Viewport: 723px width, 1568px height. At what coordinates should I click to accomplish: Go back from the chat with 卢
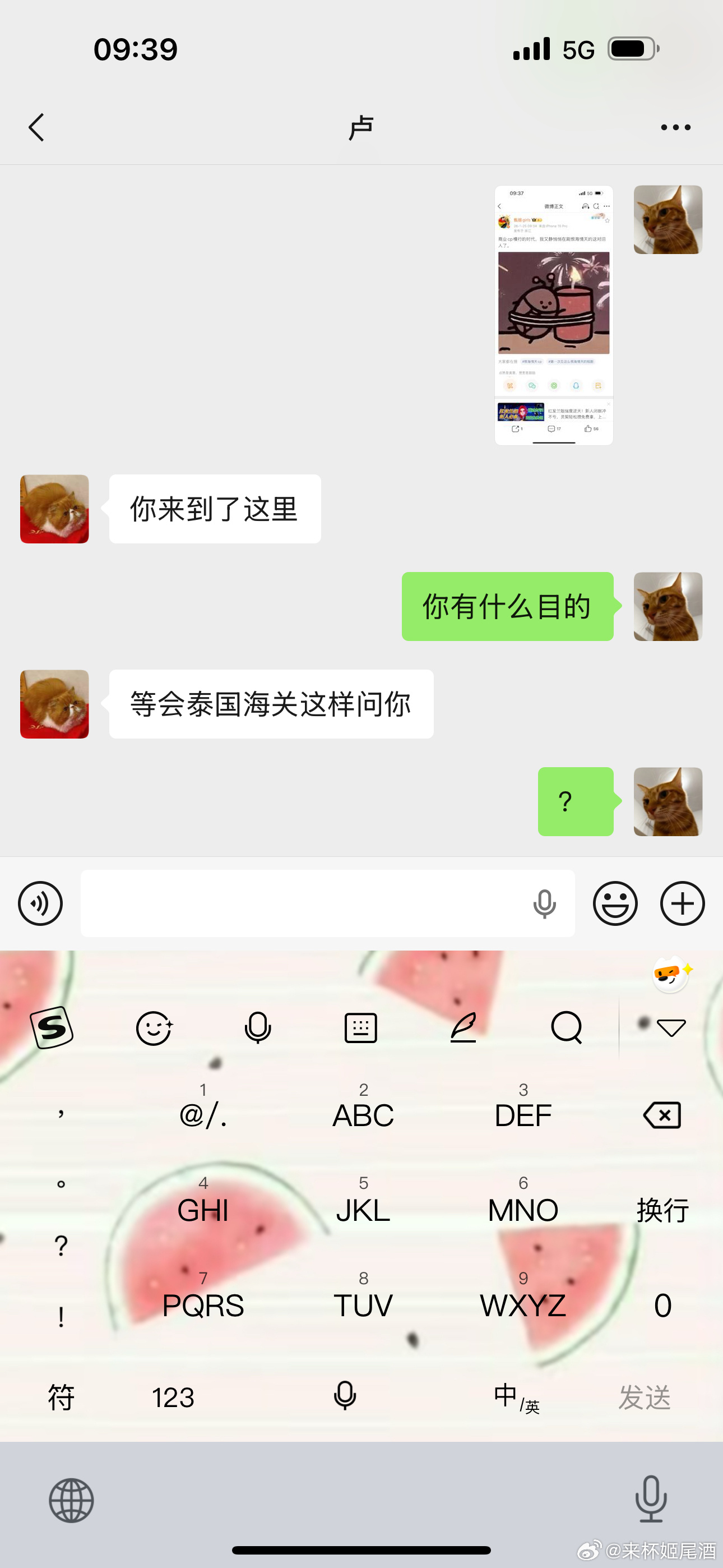coord(36,127)
